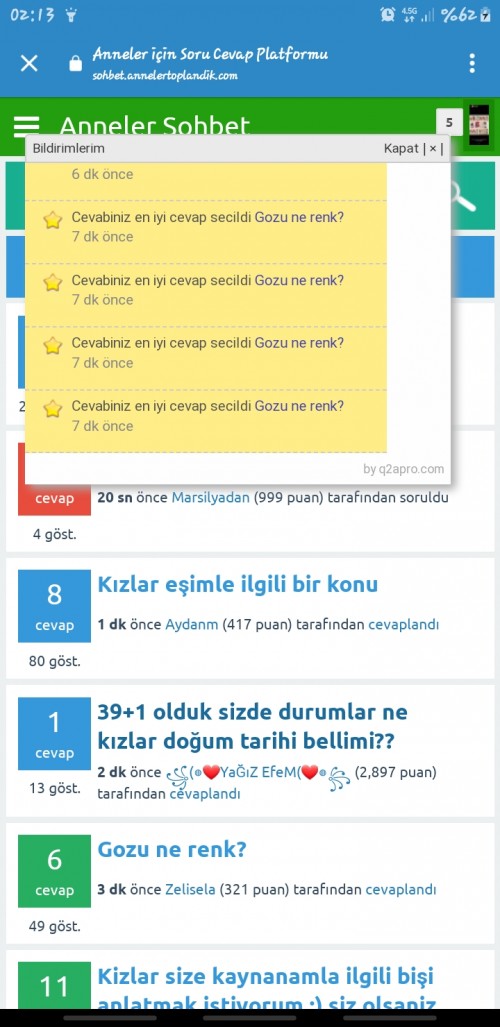Open the q2apro.com credit link

point(403,469)
